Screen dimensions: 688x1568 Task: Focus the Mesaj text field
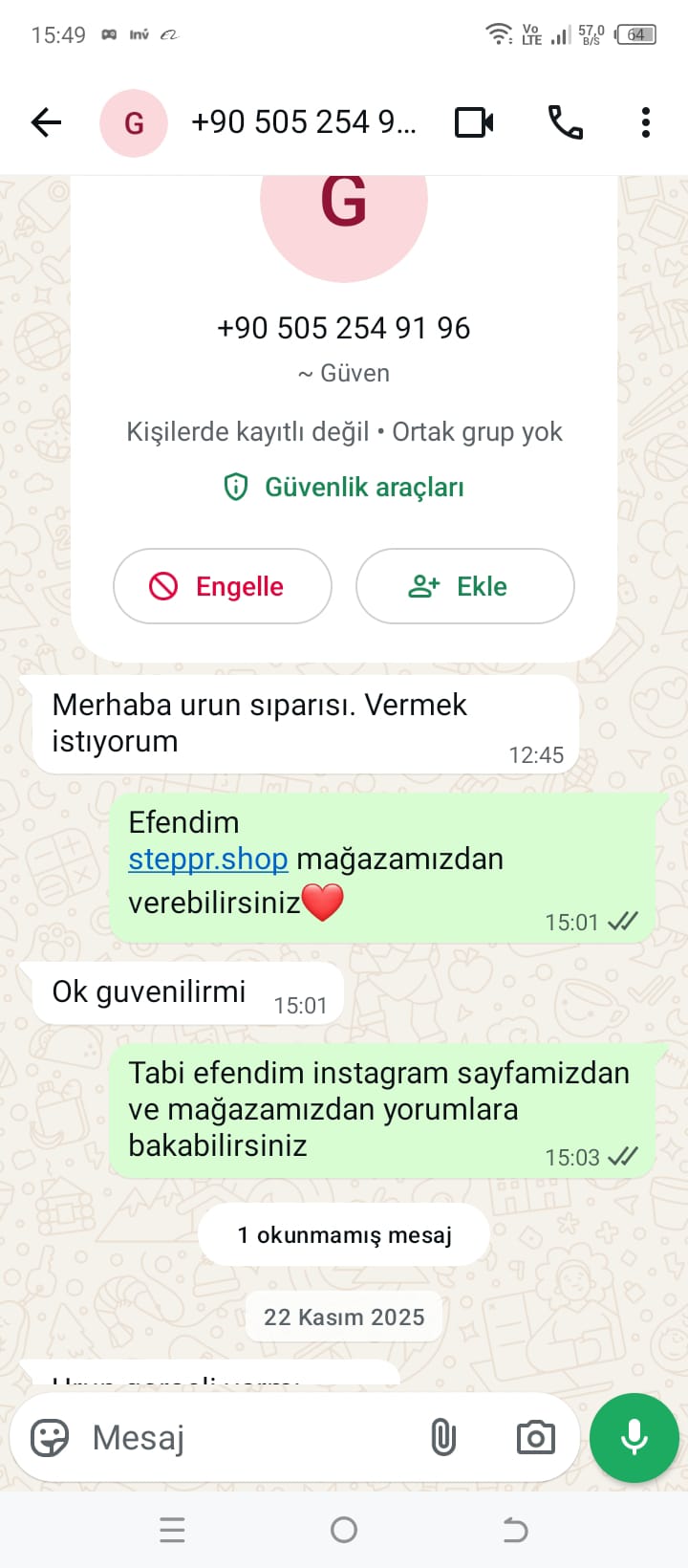point(248,1437)
